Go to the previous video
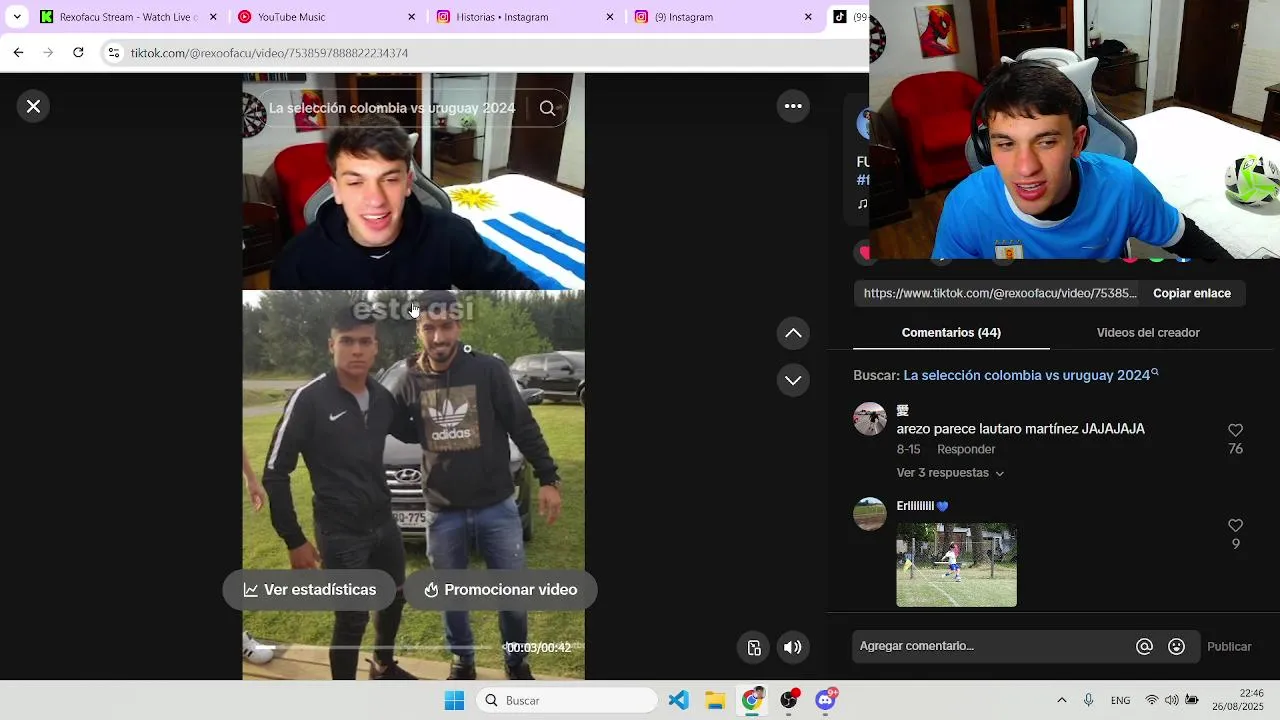Viewport: 1280px width, 720px height. click(x=793, y=333)
